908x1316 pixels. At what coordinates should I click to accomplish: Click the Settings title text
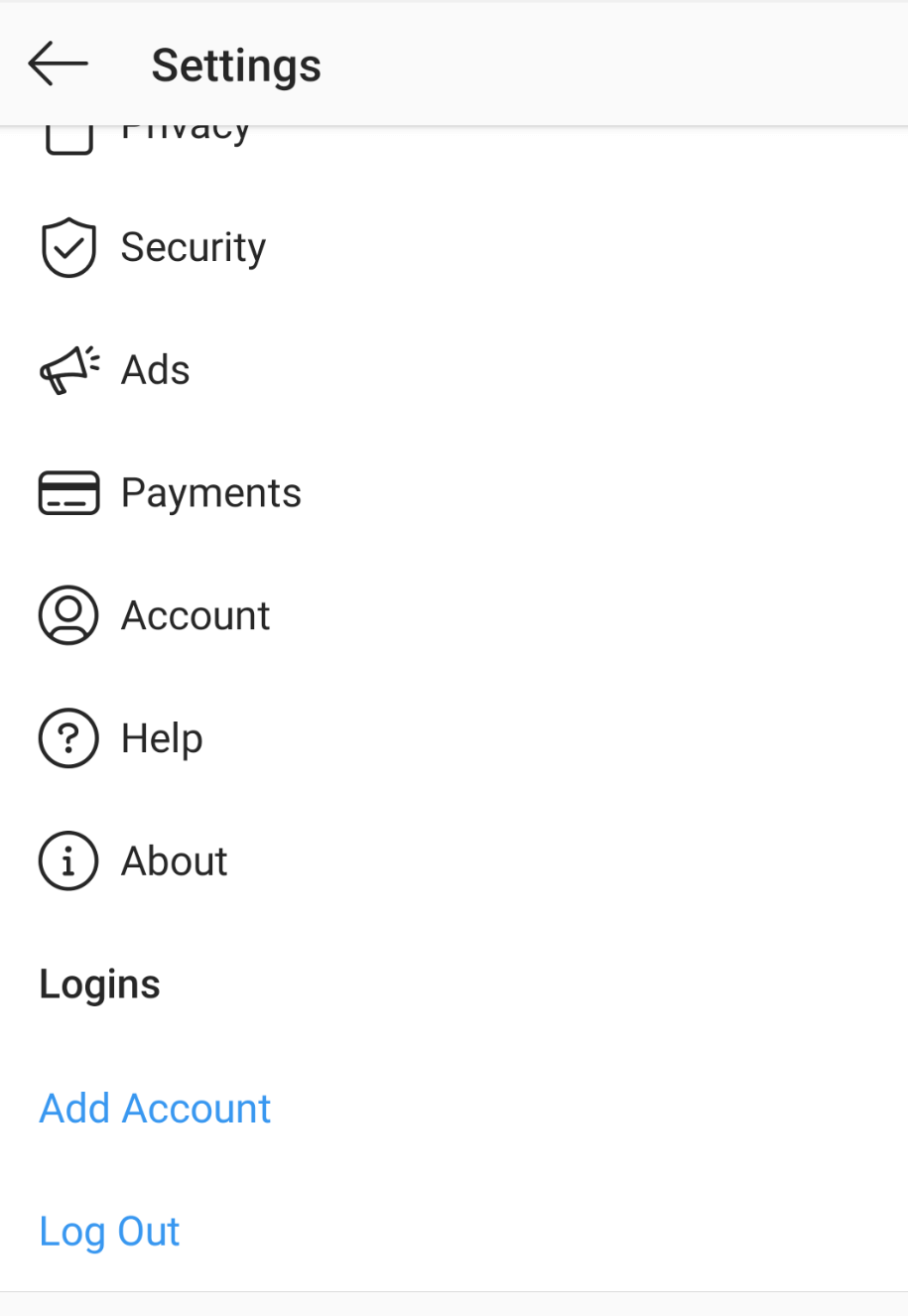click(236, 65)
